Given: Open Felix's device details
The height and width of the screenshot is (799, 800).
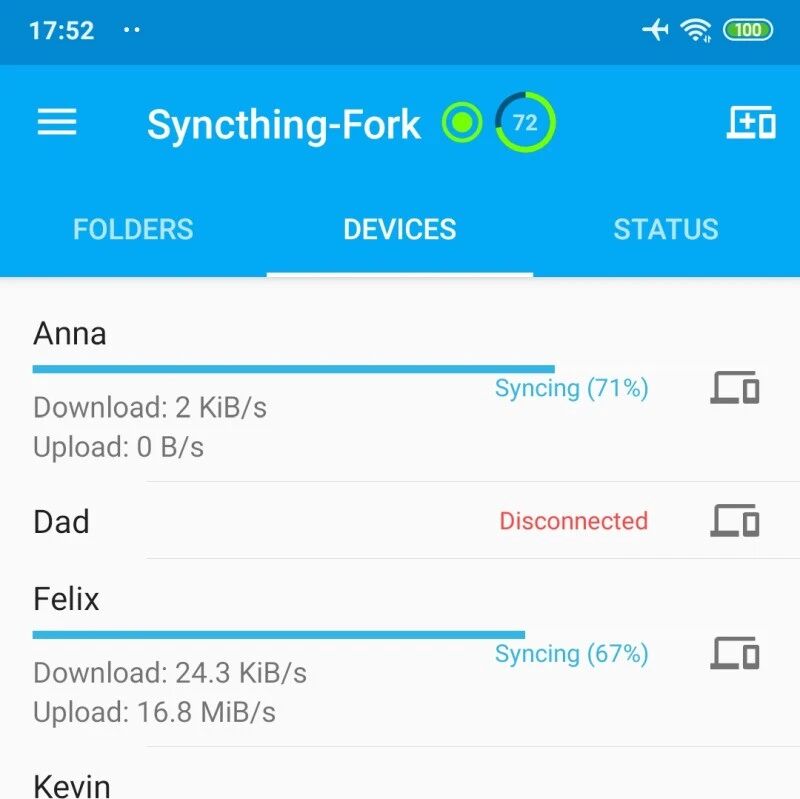Looking at the screenshot, I should [400, 653].
